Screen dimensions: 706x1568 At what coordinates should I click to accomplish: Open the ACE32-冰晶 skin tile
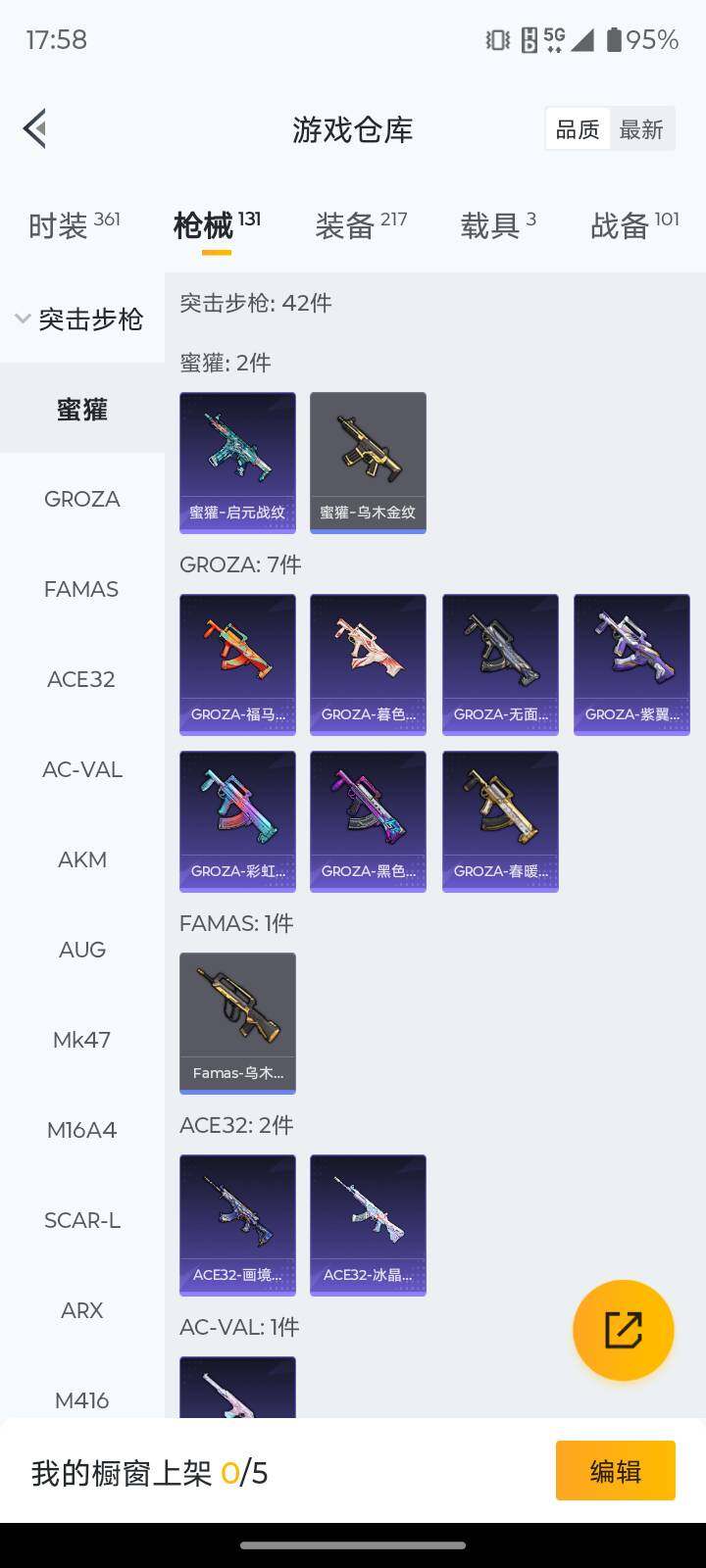point(368,1224)
